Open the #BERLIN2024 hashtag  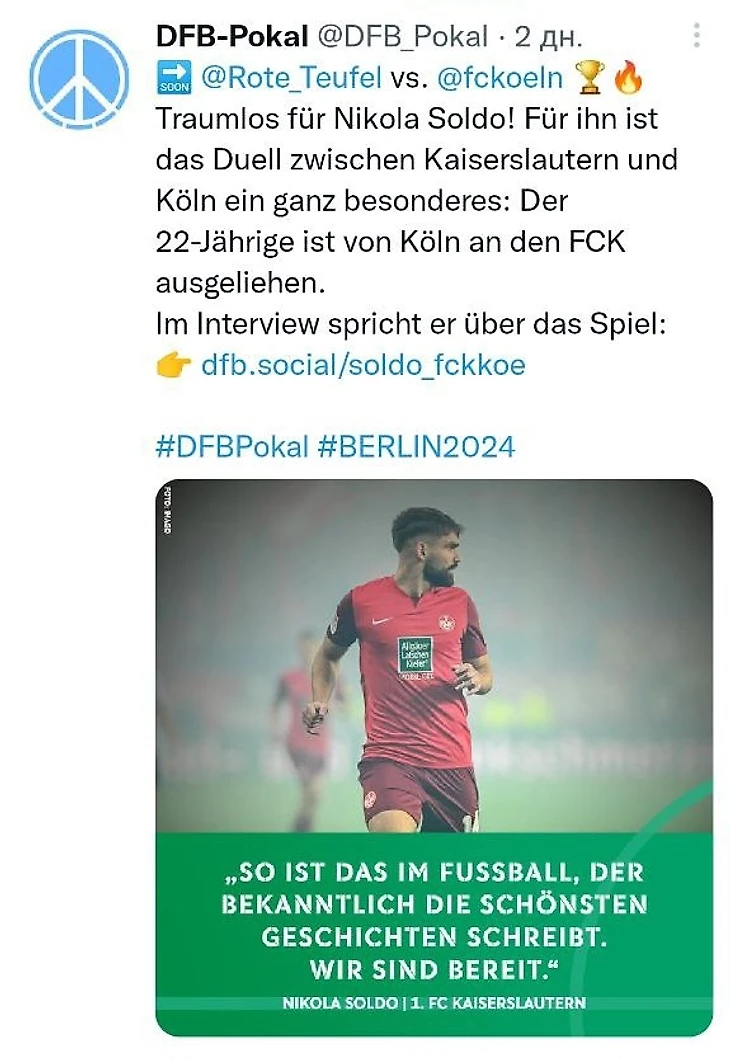point(416,446)
